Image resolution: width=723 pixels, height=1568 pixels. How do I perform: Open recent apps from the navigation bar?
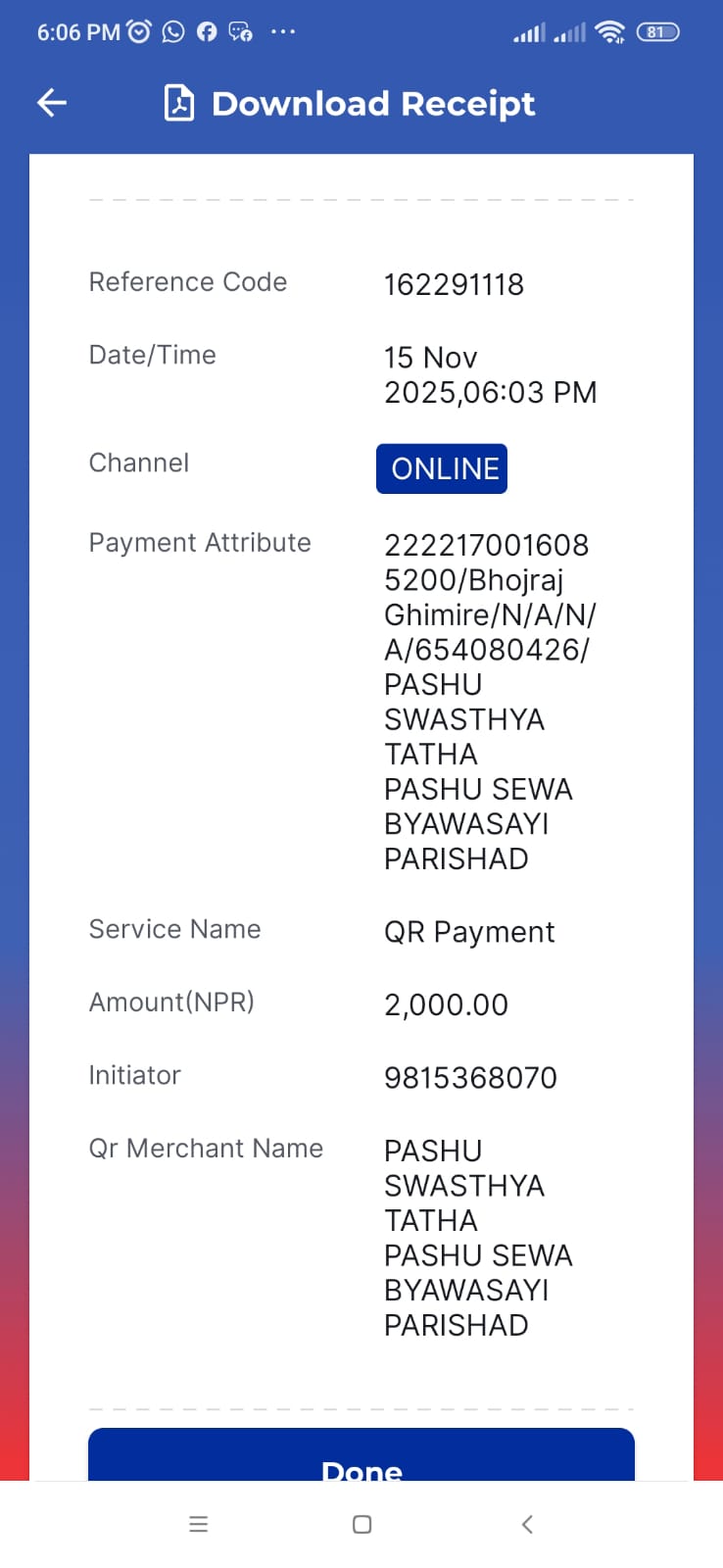(198, 1524)
